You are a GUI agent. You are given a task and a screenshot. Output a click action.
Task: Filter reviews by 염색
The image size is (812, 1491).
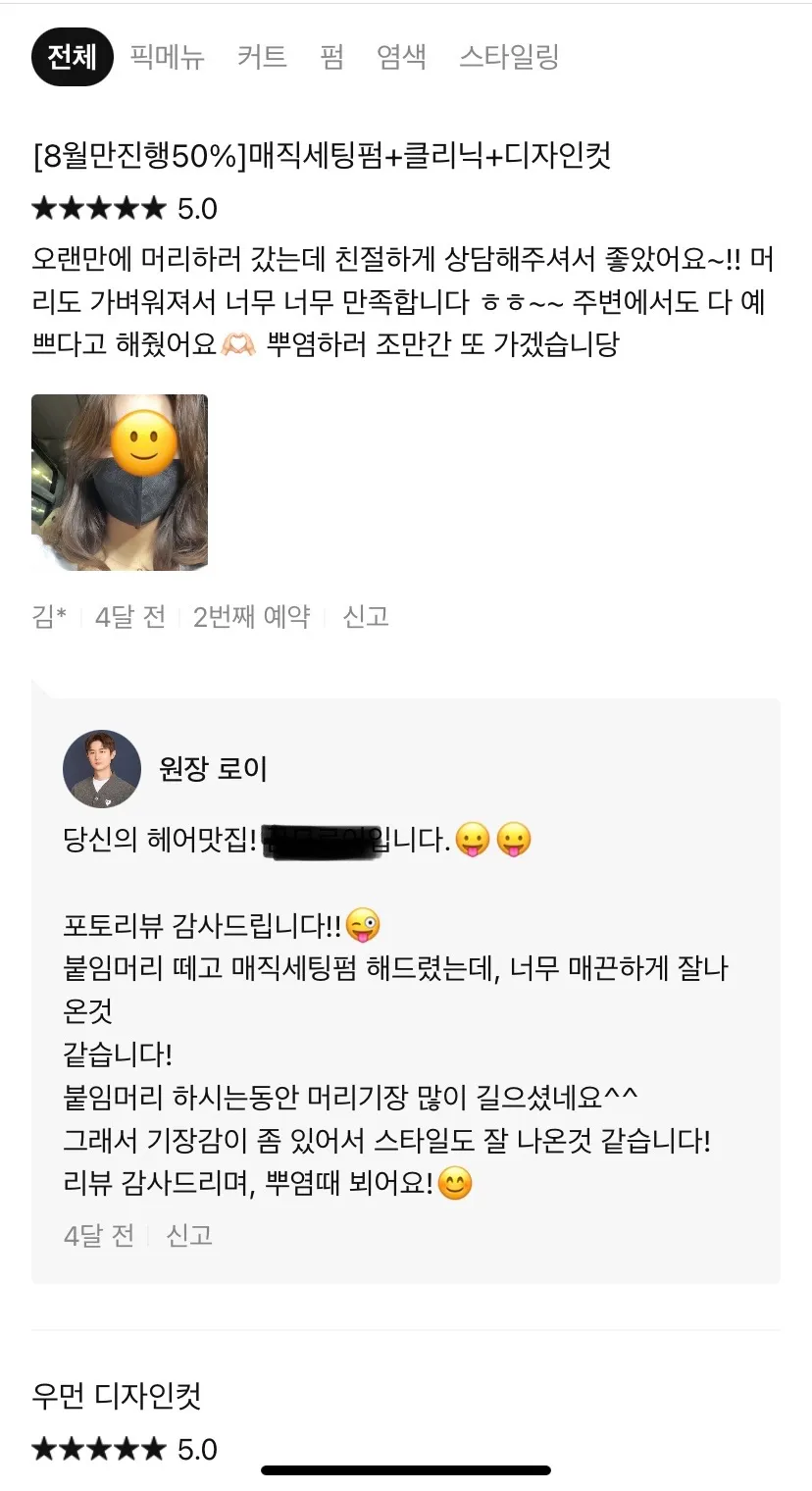point(401,57)
